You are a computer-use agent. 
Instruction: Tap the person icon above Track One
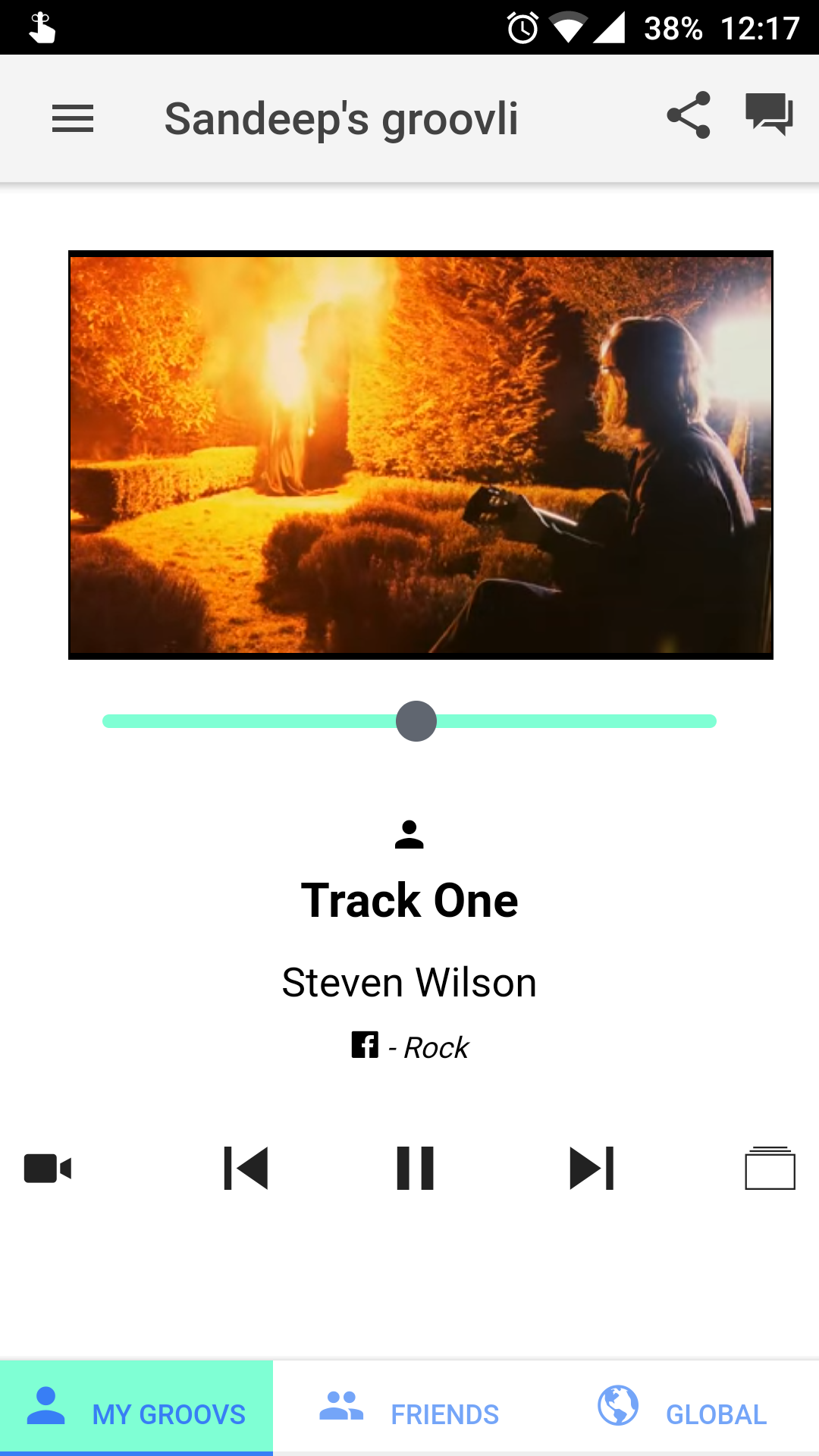coord(409,834)
